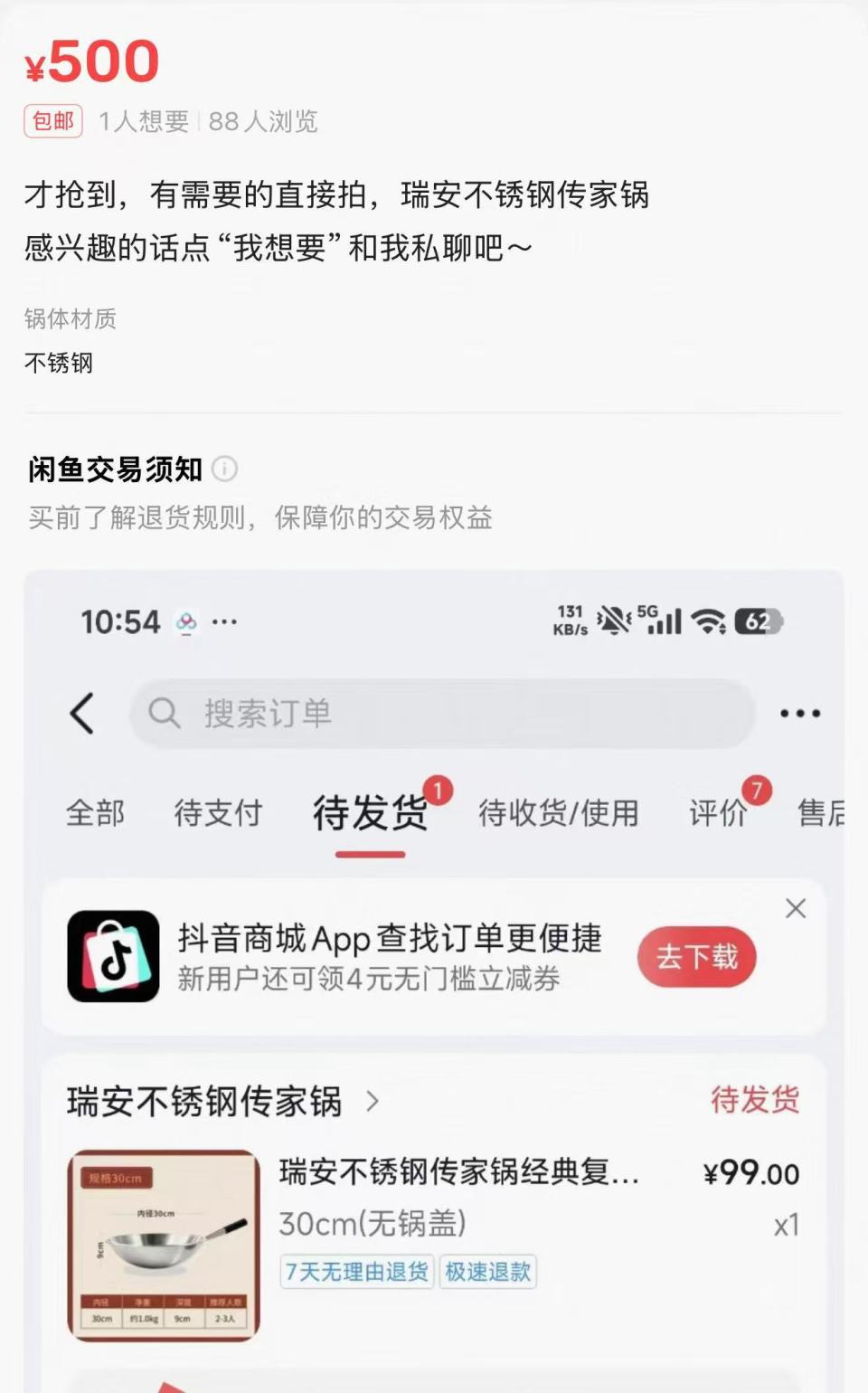Click the info icon beside 闲鱼交易须知
The height and width of the screenshot is (1393, 868).
[223, 470]
